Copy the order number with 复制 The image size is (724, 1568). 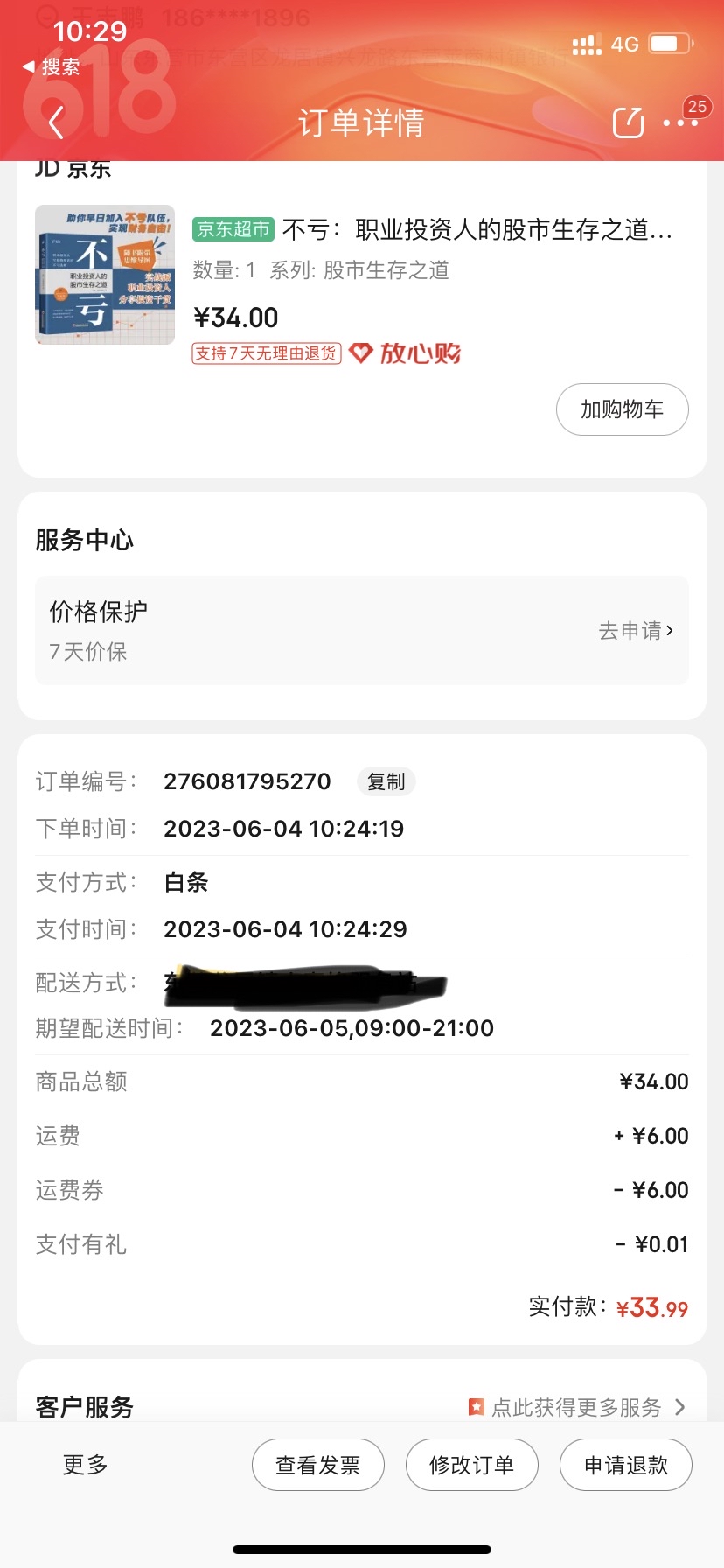coord(386,781)
